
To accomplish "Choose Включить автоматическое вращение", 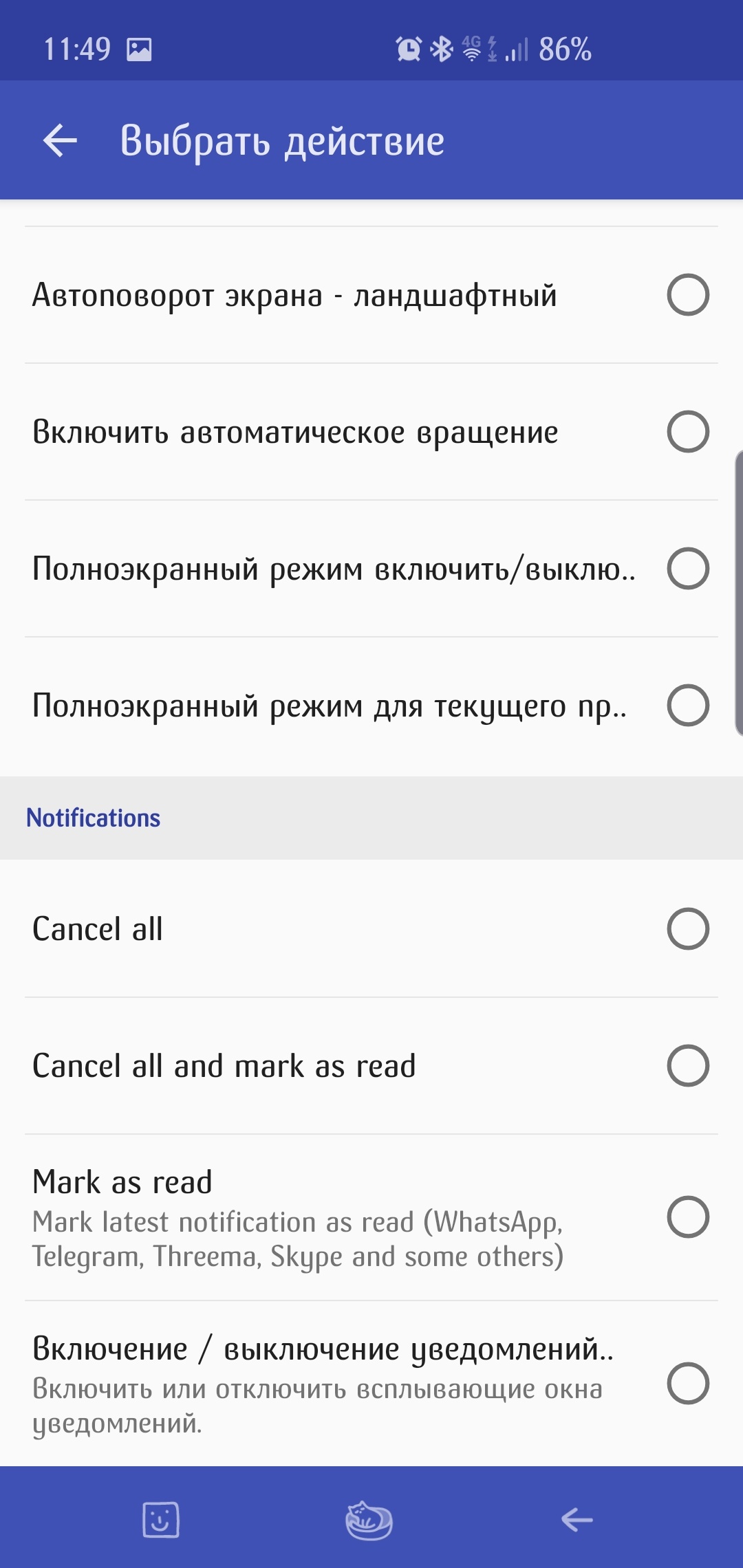I will [687, 432].
